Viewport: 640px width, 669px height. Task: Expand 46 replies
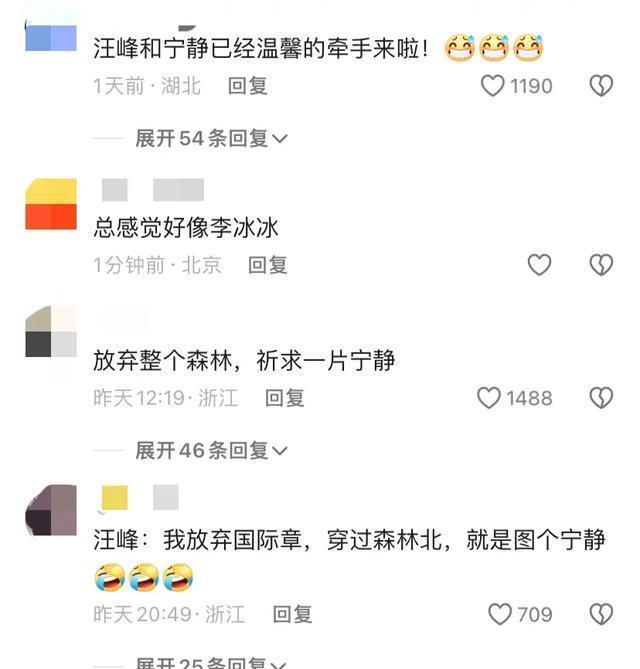tap(211, 450)
